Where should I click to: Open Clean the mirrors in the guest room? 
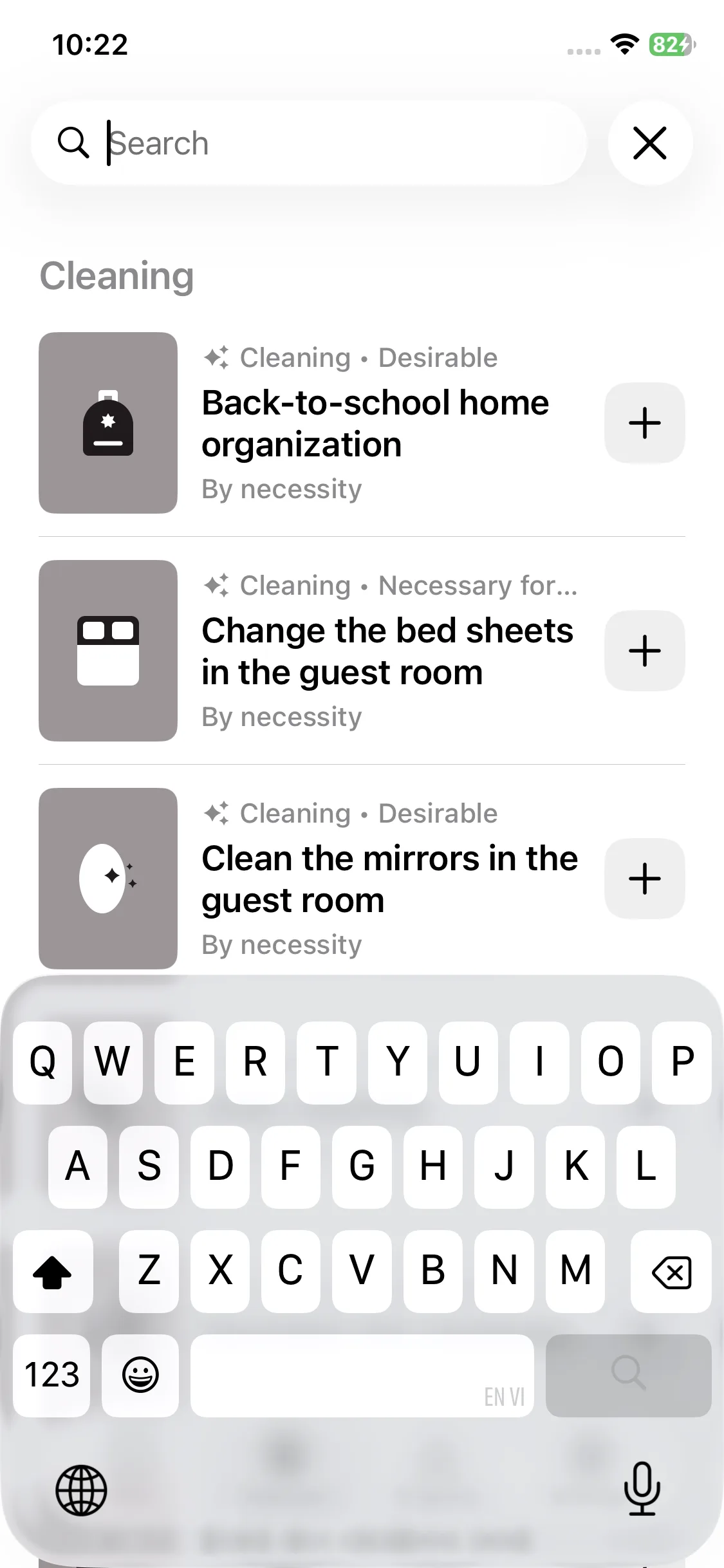(x=389, y=879)
